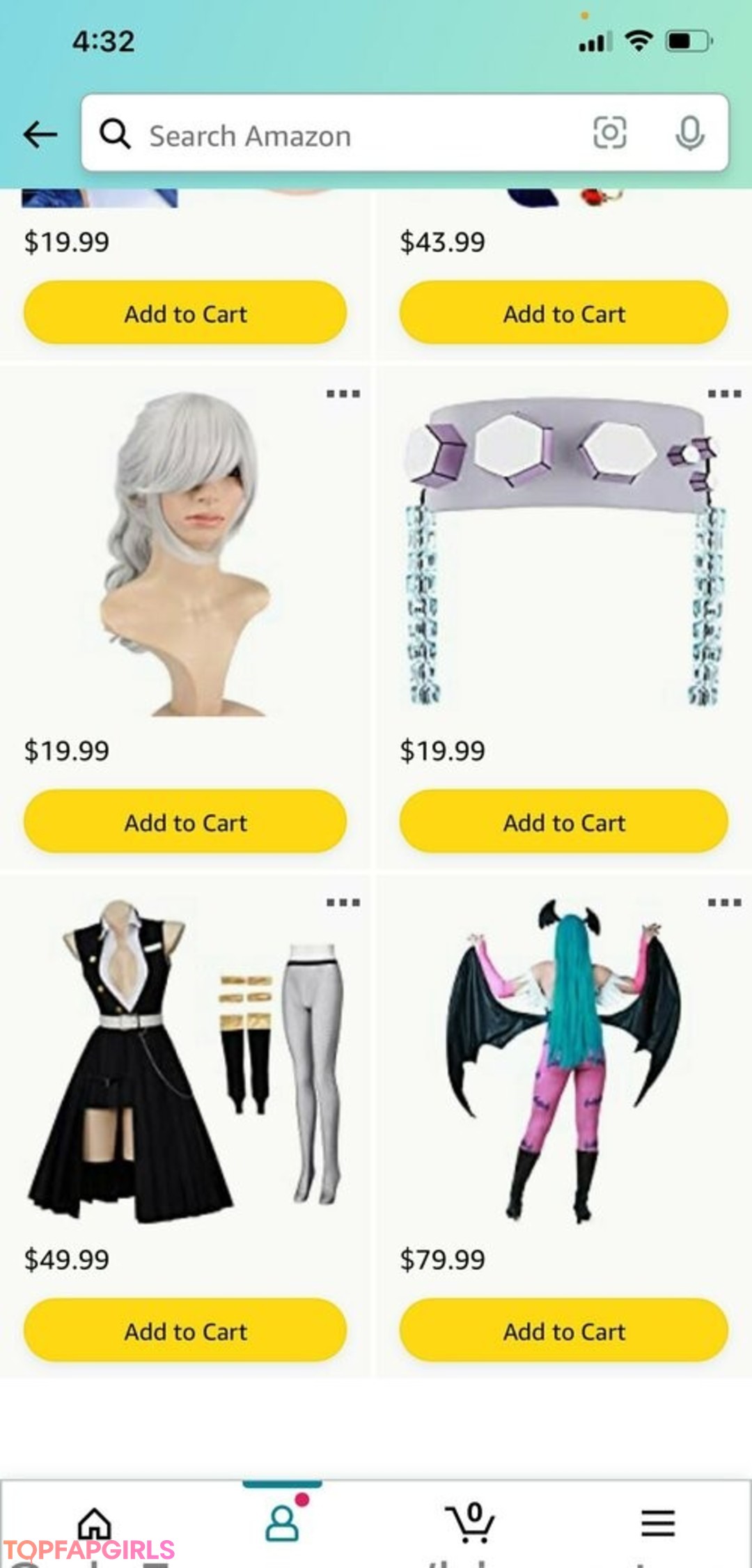Add the $49.99 costume to cart

185,1330
